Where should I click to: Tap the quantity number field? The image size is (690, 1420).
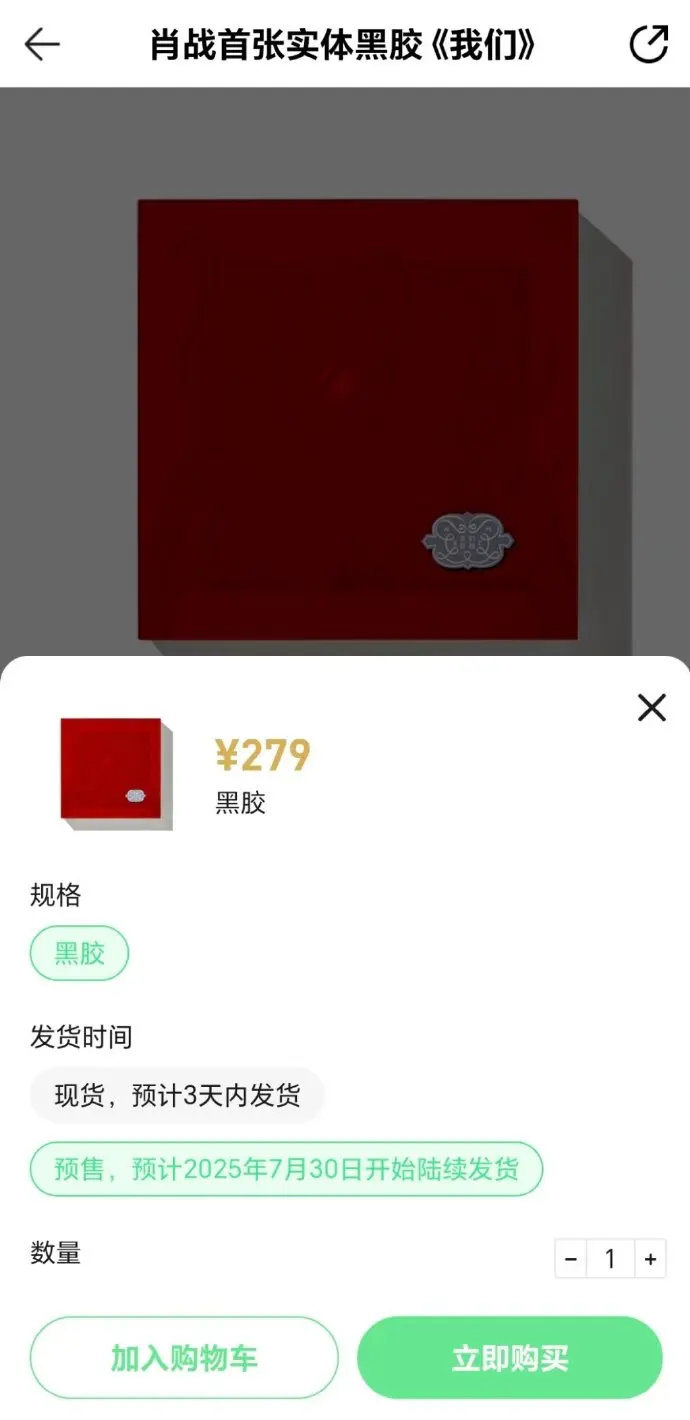(x=610, y=1259)
